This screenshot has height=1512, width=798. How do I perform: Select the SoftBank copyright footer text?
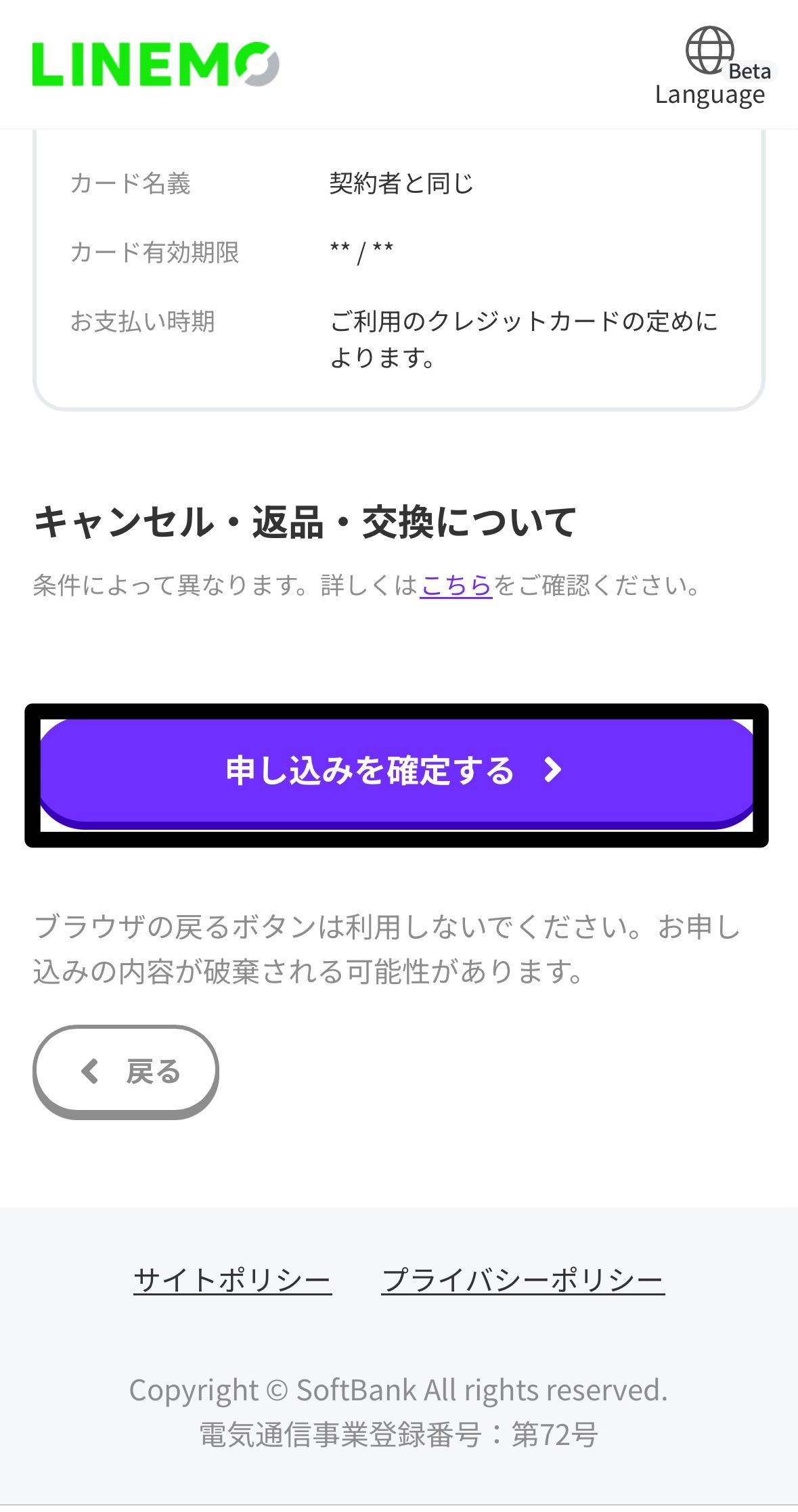coord(399,1389)
